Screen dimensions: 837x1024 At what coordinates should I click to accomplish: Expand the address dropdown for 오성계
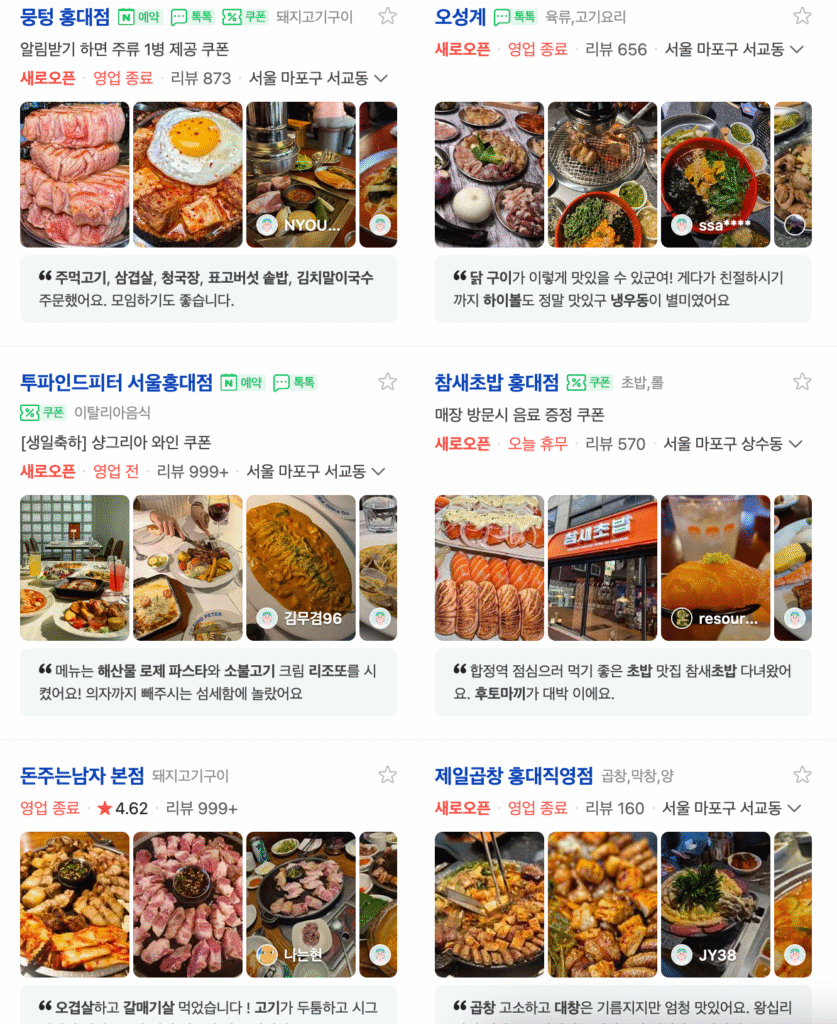[x=797, y=49]
